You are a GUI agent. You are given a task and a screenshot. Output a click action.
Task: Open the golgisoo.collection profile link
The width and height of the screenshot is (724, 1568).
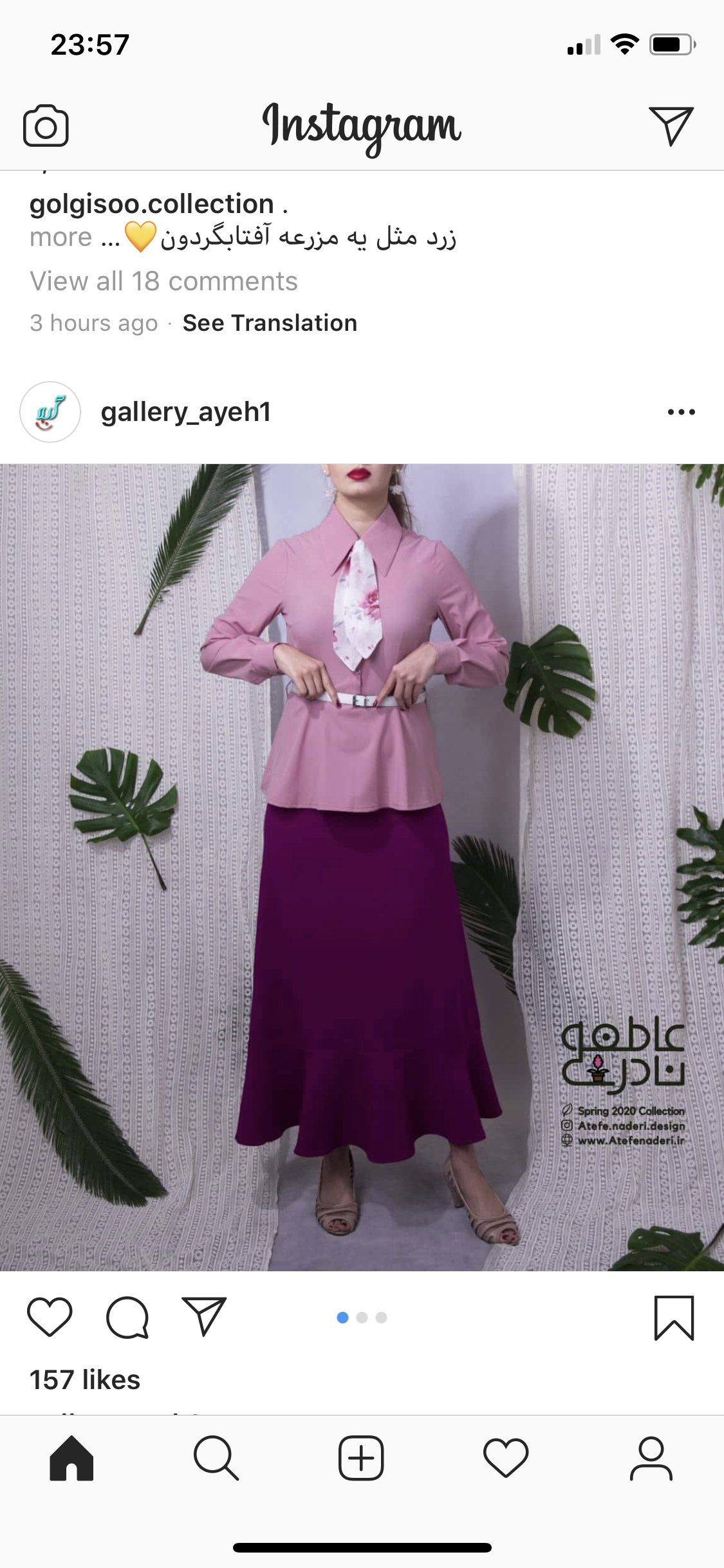coord(152,204)
